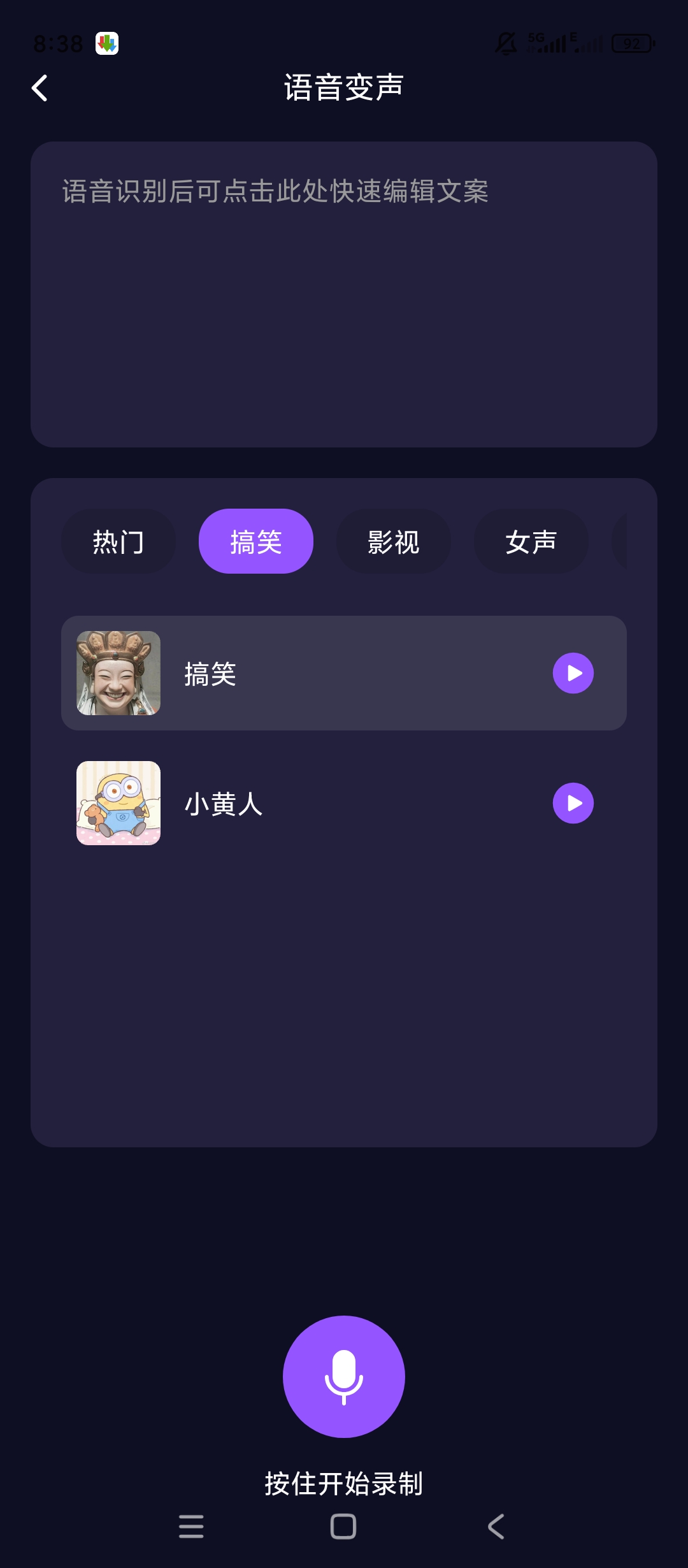Open recent apps from the navigation bar
The height and width of the screenshot is (1568, 688).
pos(191,1527)
